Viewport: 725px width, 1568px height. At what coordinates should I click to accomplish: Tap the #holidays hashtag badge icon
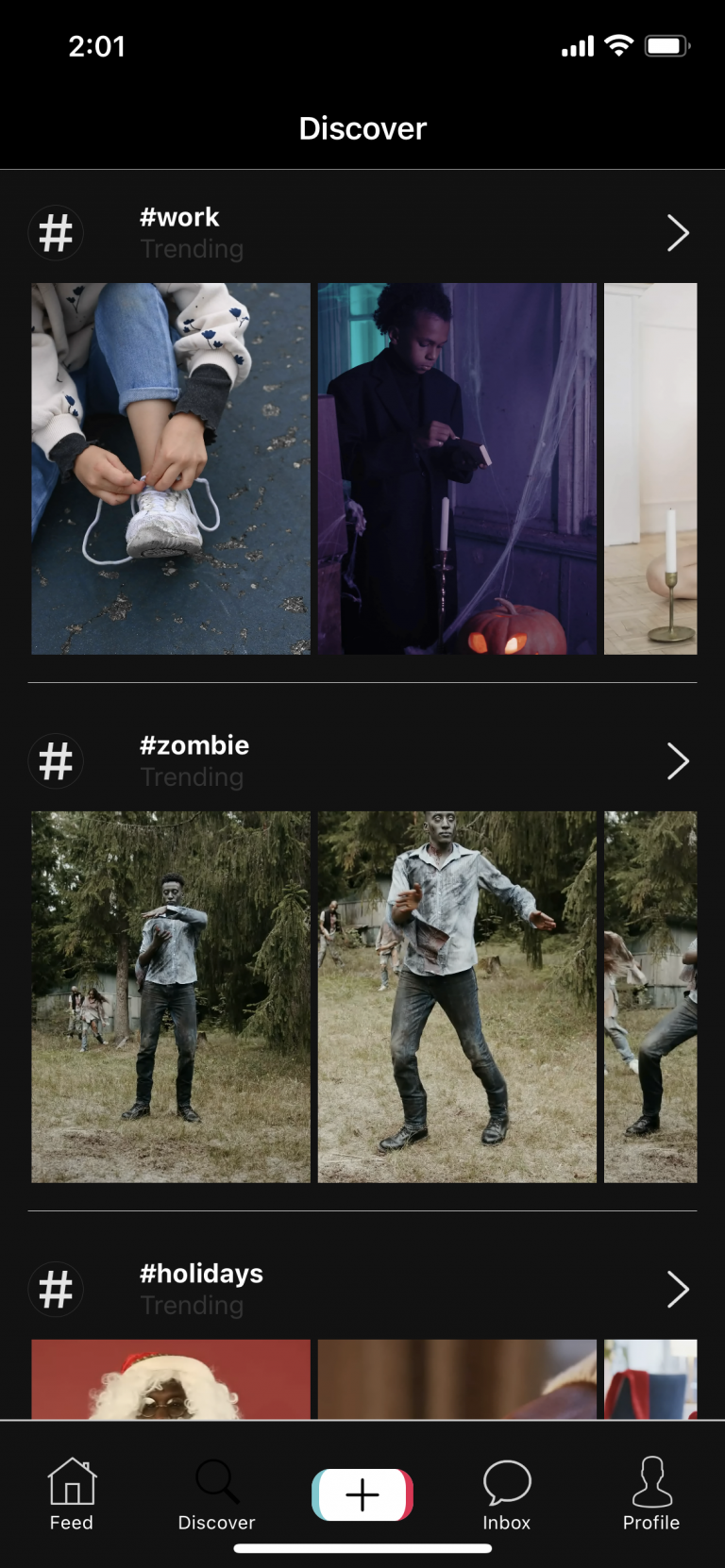(56, 1289)
